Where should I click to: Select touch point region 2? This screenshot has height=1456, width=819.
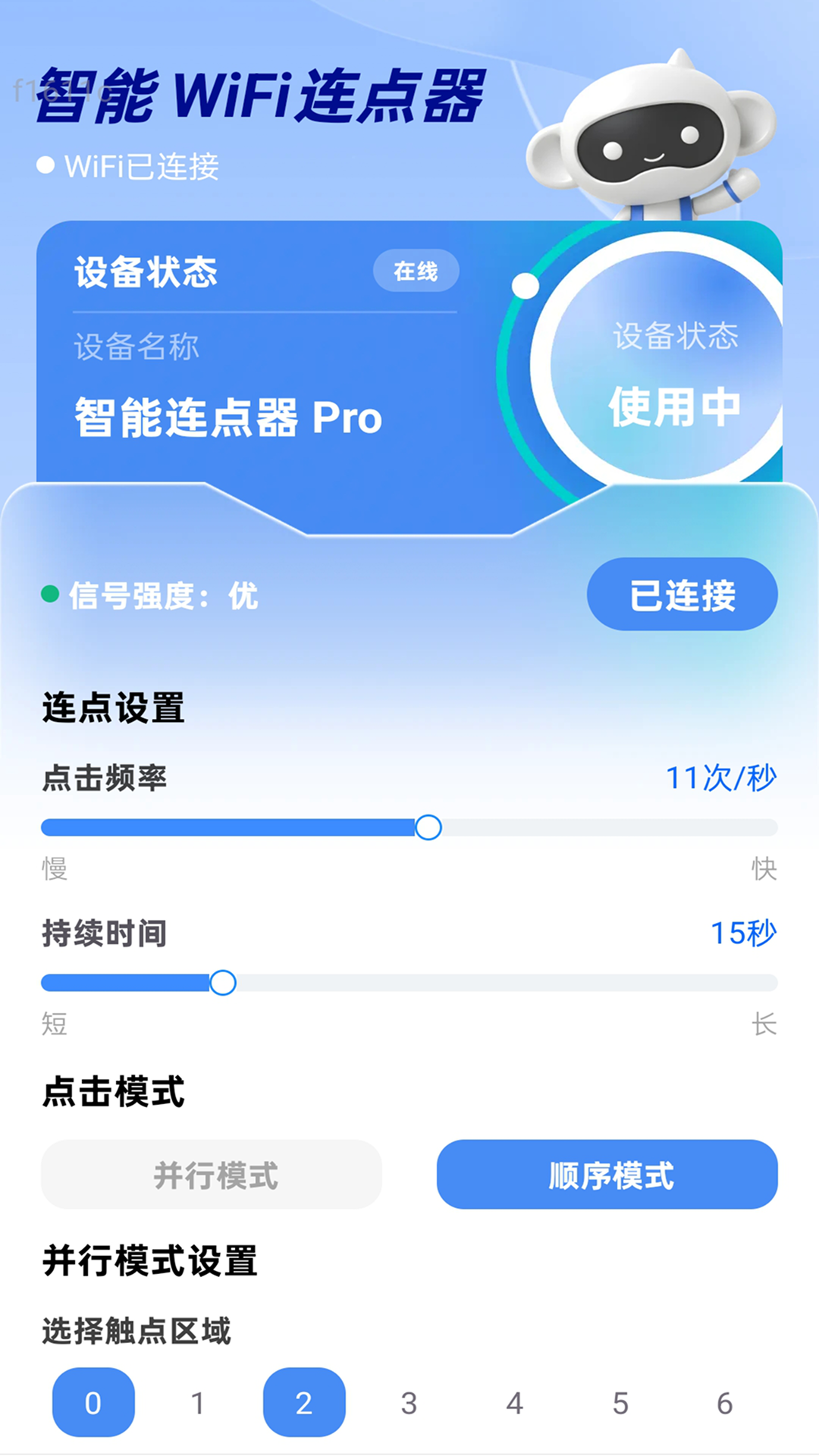pyautogui.click(x=303, y=1402)
